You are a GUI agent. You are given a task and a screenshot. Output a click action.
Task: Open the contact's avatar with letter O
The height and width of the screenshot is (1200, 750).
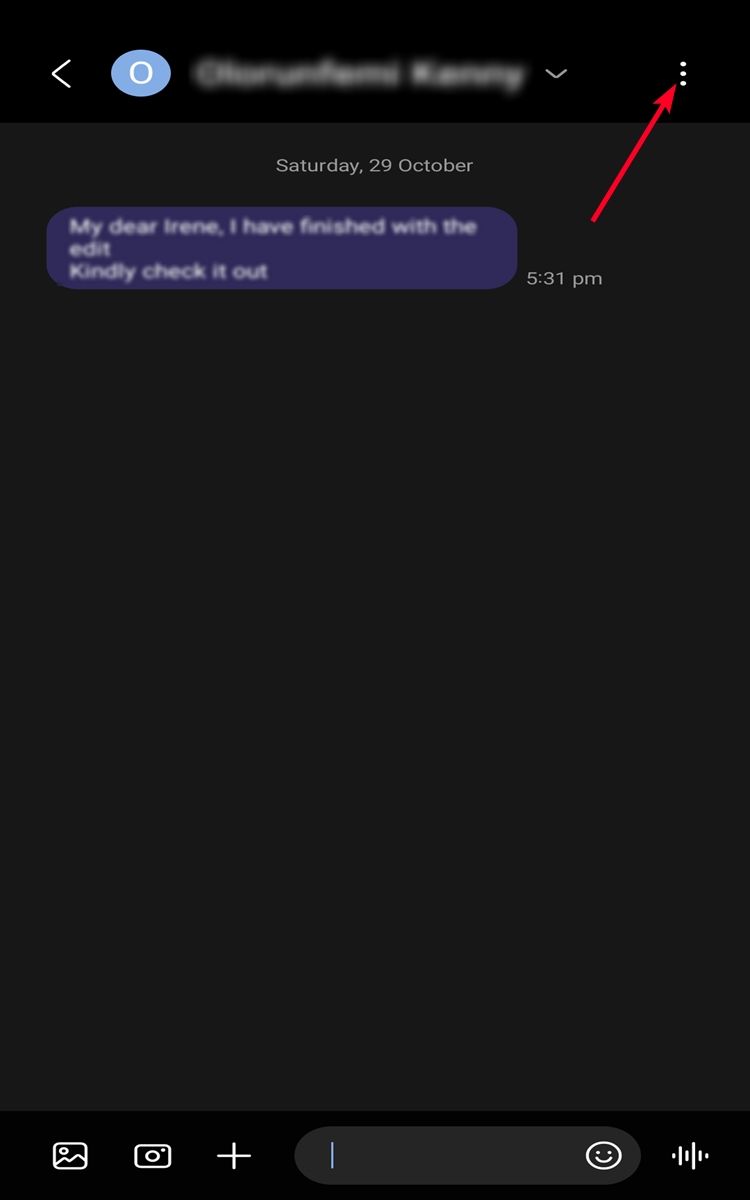pyautogui.click(x=141, y=74)
